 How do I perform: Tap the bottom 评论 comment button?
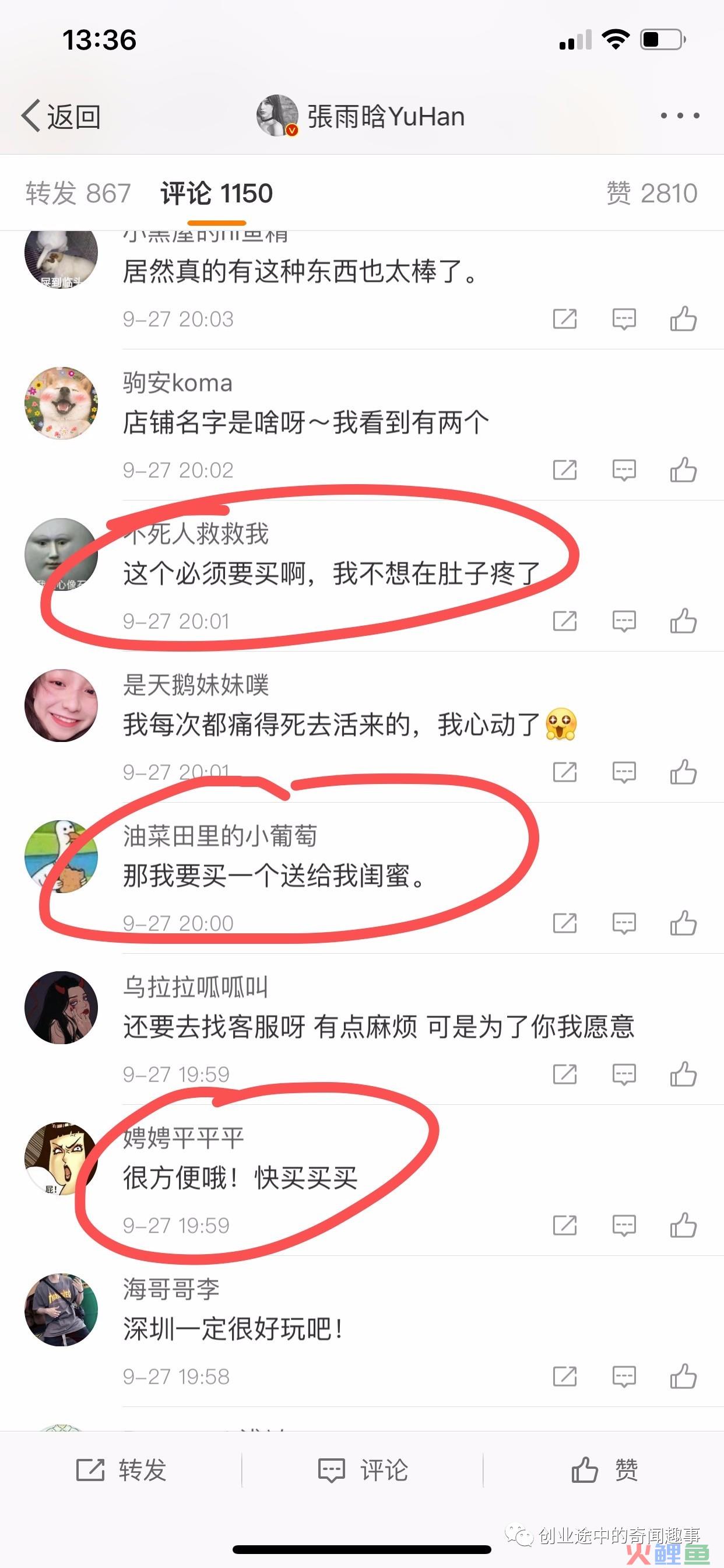tap(363, 1470)
